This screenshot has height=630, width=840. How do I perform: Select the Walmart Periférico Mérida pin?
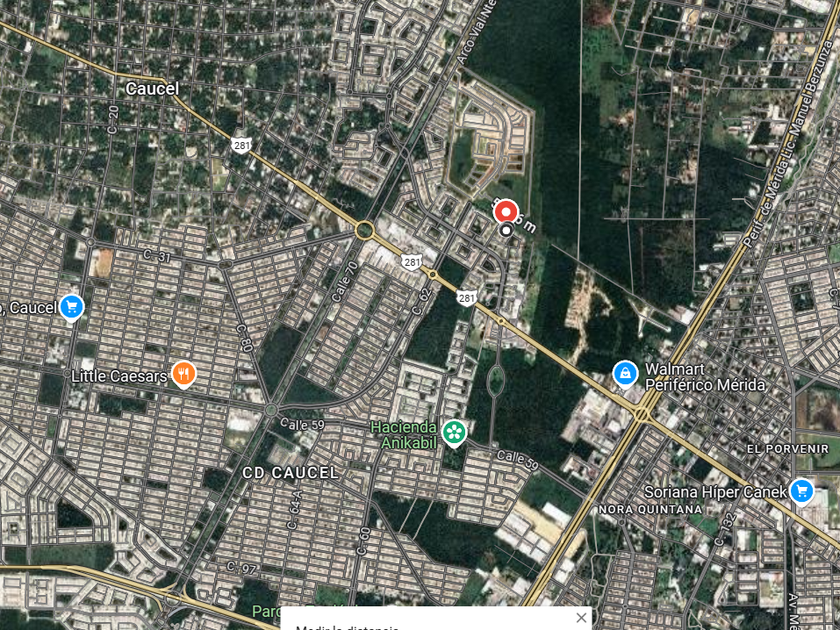(625, 373)
